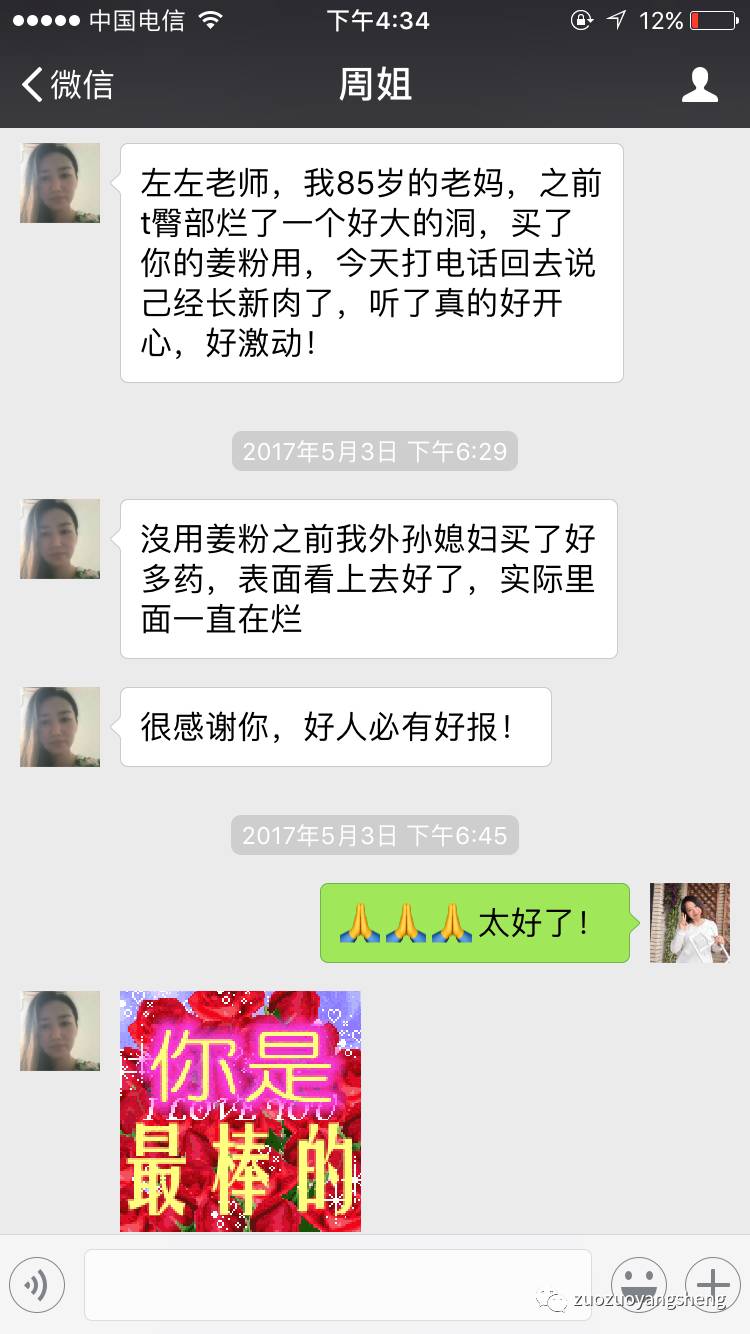Open 周姐's profile via the person icon
Viewport: 750px width, 1334px height.
click(701, 85)
